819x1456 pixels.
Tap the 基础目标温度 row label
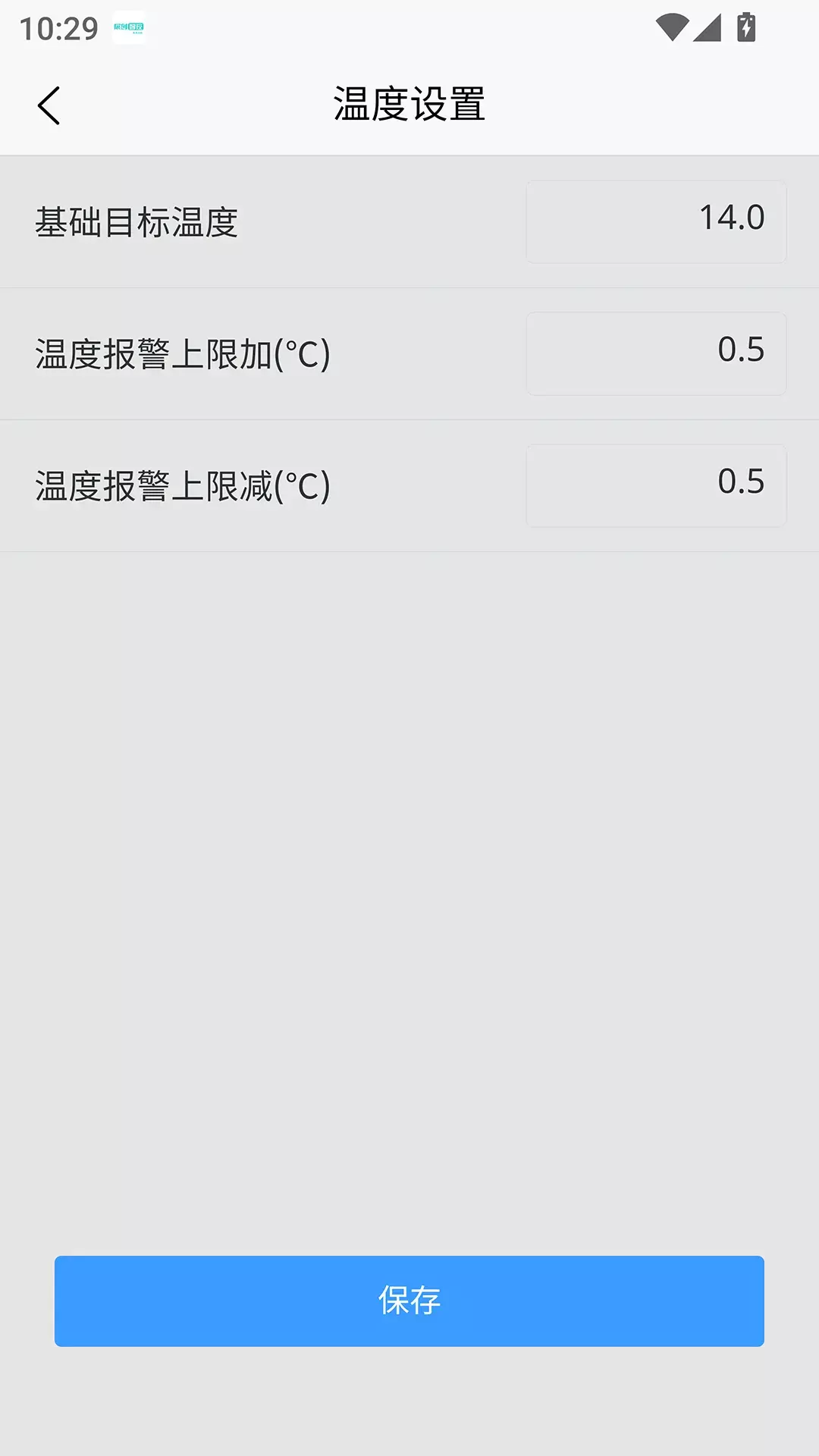click(136, 221)
